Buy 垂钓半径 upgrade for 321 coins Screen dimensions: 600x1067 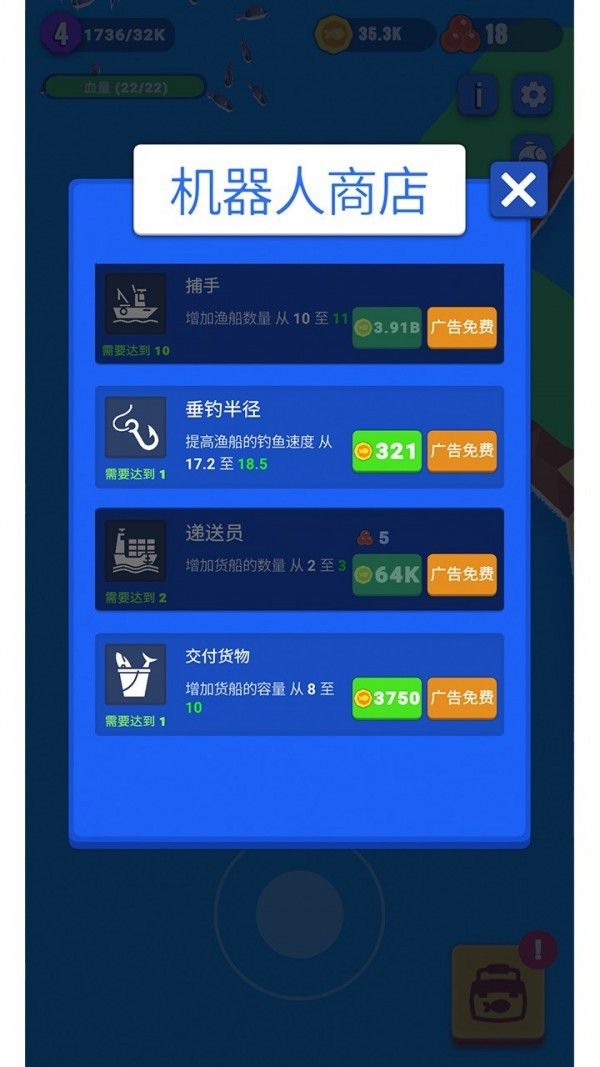click(x=387, y=451)
